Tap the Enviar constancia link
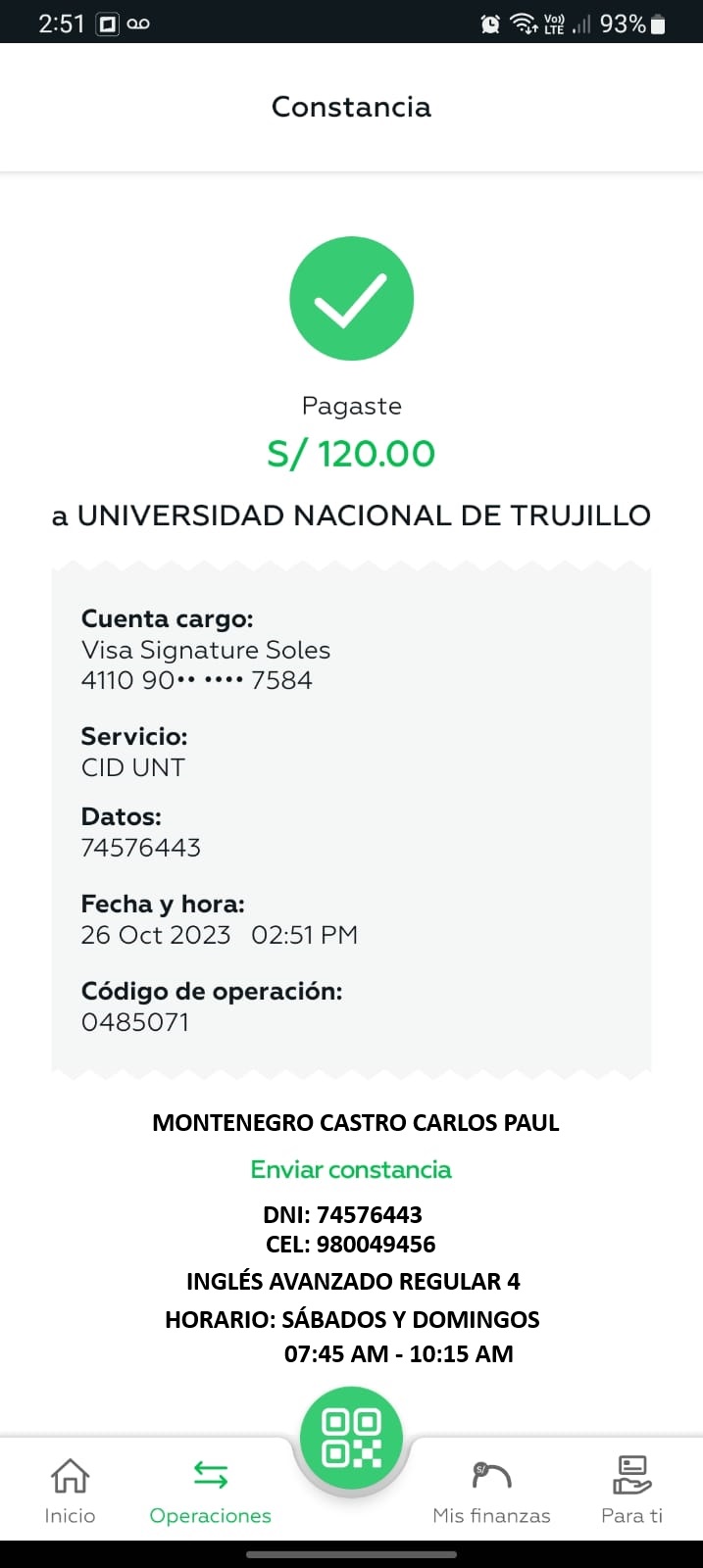703x1568 pixels. [351, 1169]
